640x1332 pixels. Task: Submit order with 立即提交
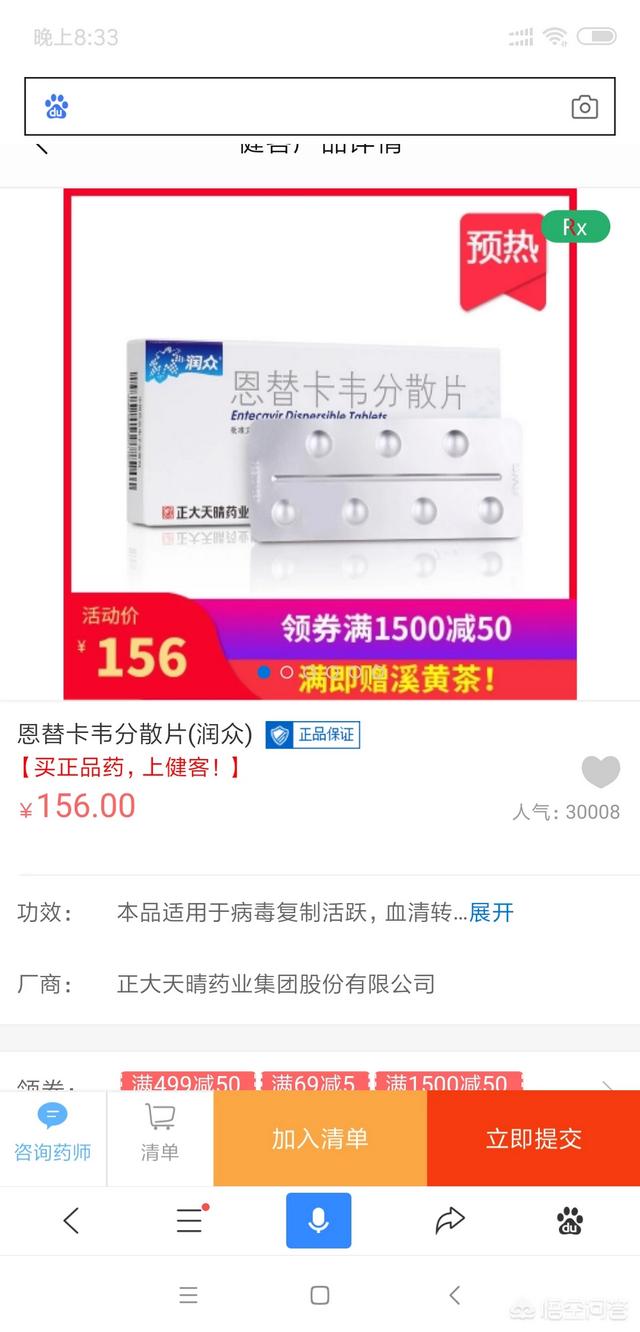(x=533, y=1138)
